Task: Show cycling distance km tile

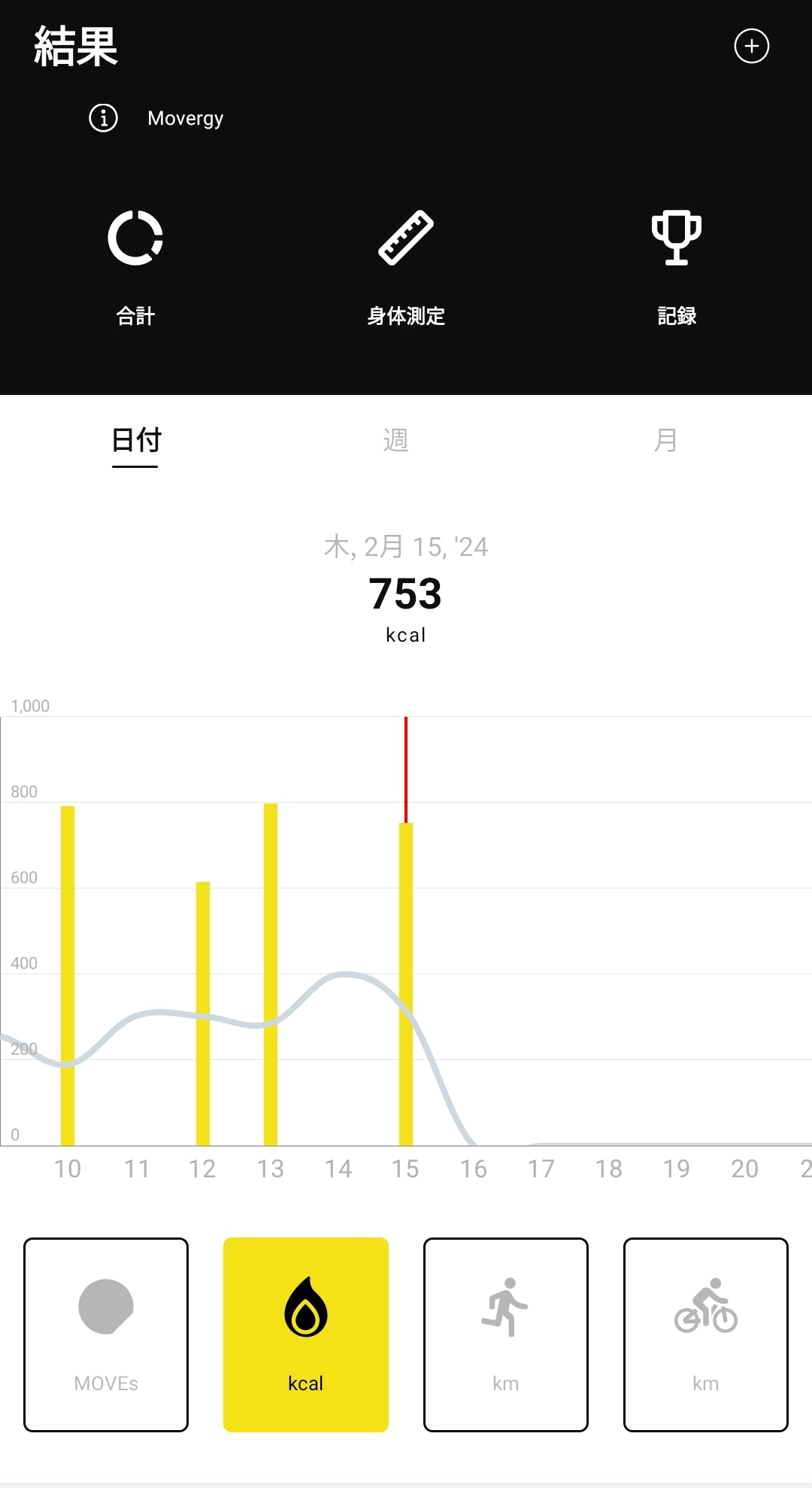Action: pos(706,1334)
